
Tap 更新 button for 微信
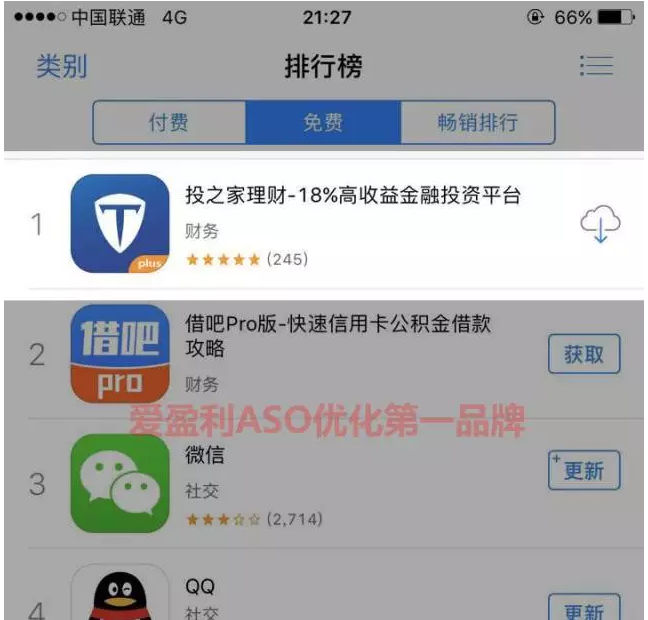584,470
